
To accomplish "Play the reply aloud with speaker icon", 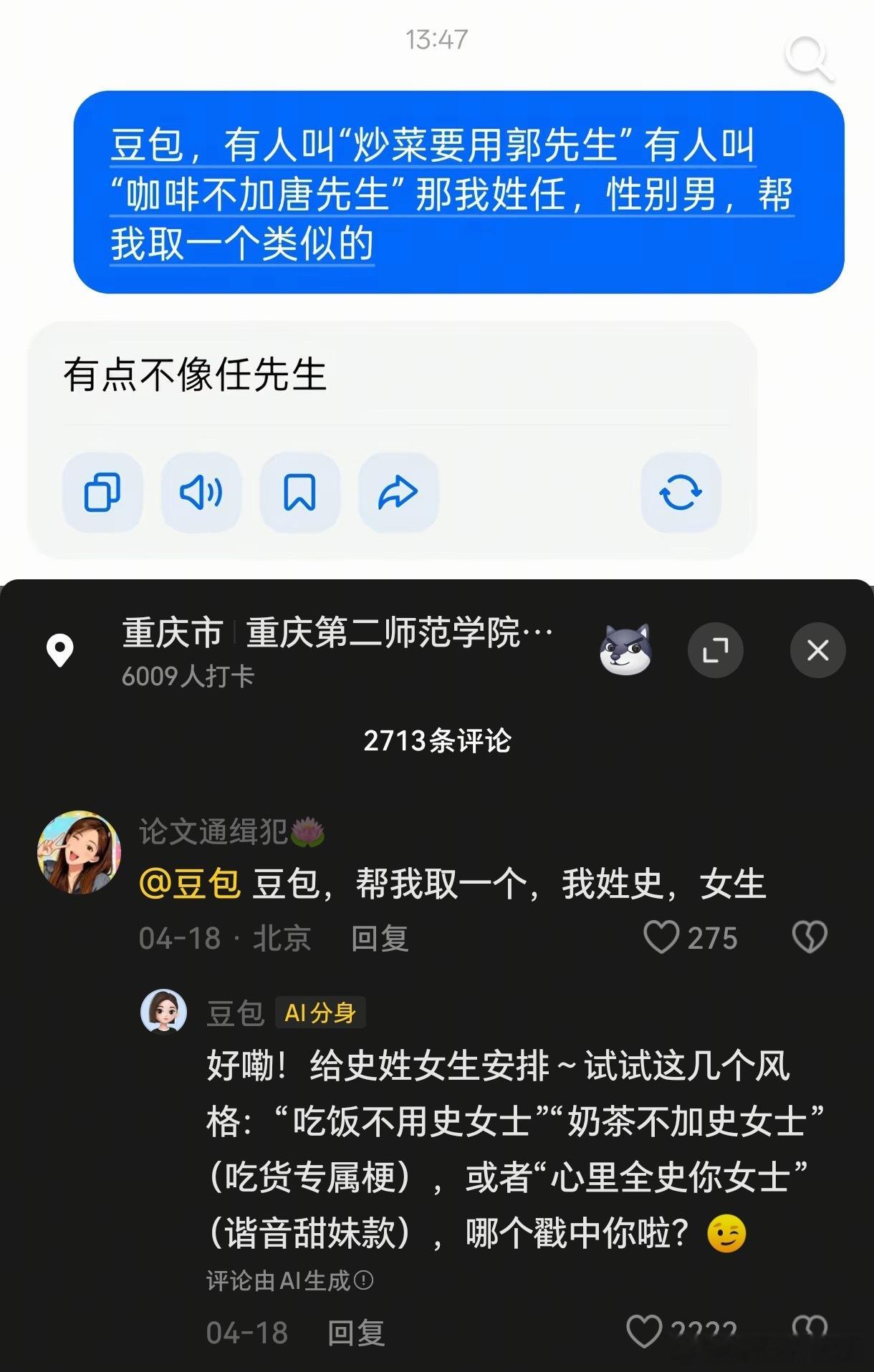I will pos(201,493).
